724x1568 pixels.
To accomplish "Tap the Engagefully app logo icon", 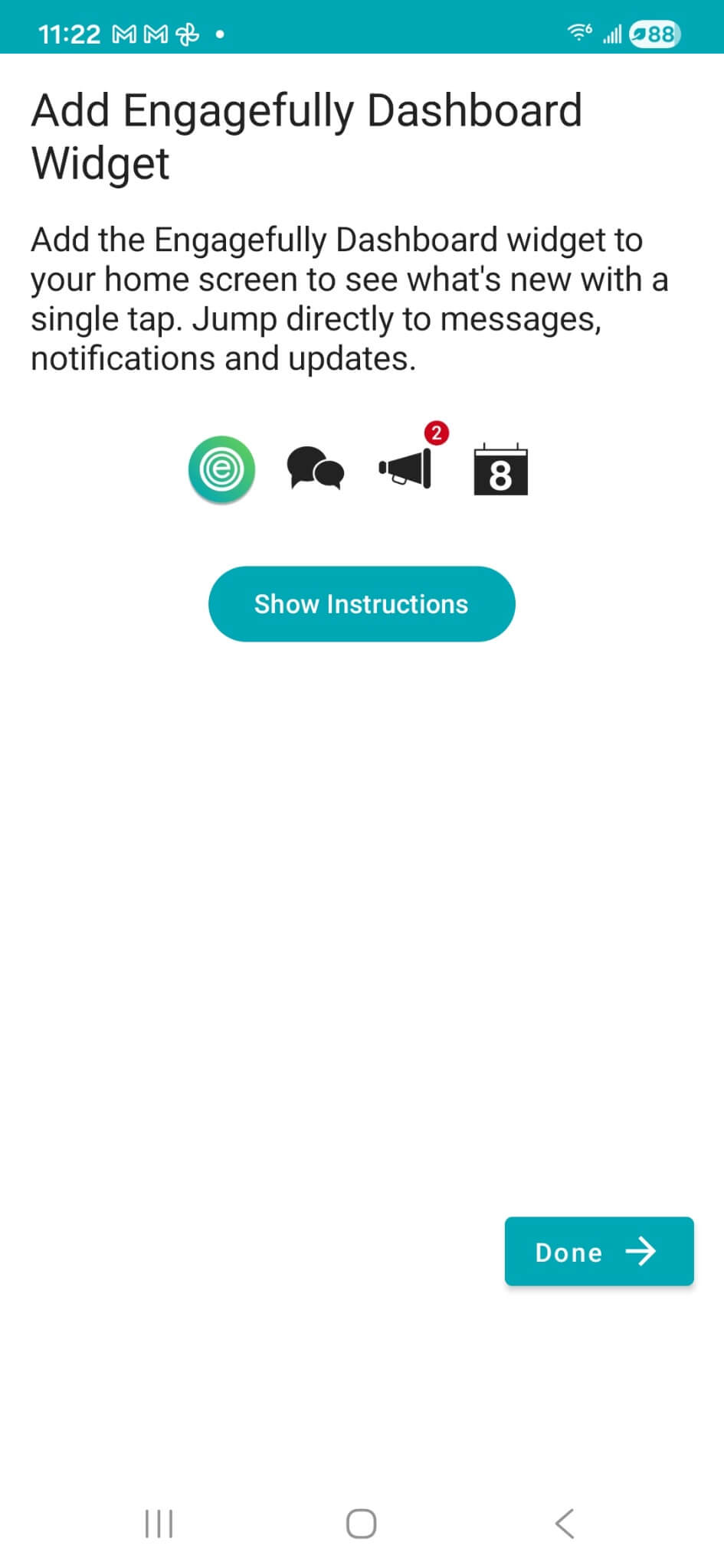I will (x=221, y=469).
